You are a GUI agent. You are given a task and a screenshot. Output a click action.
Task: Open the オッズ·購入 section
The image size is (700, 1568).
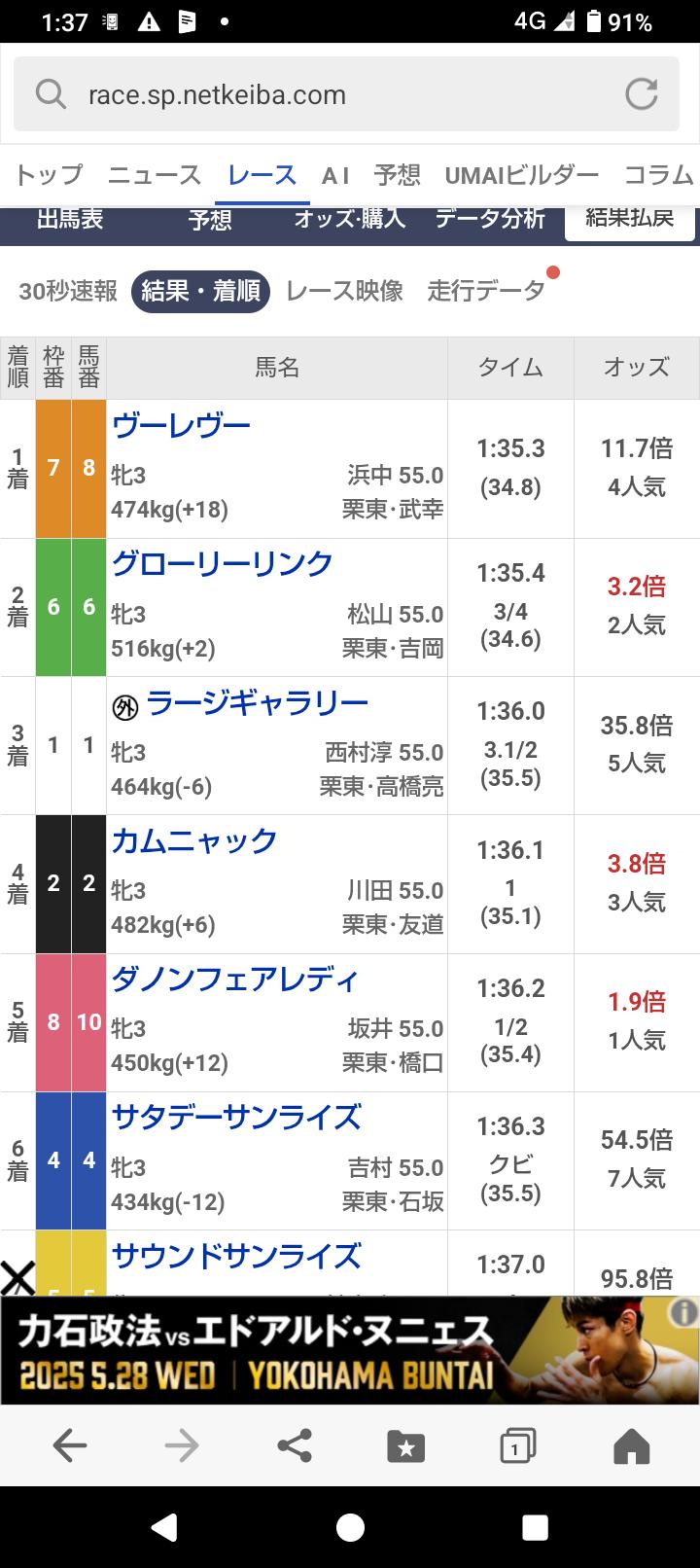349,220
